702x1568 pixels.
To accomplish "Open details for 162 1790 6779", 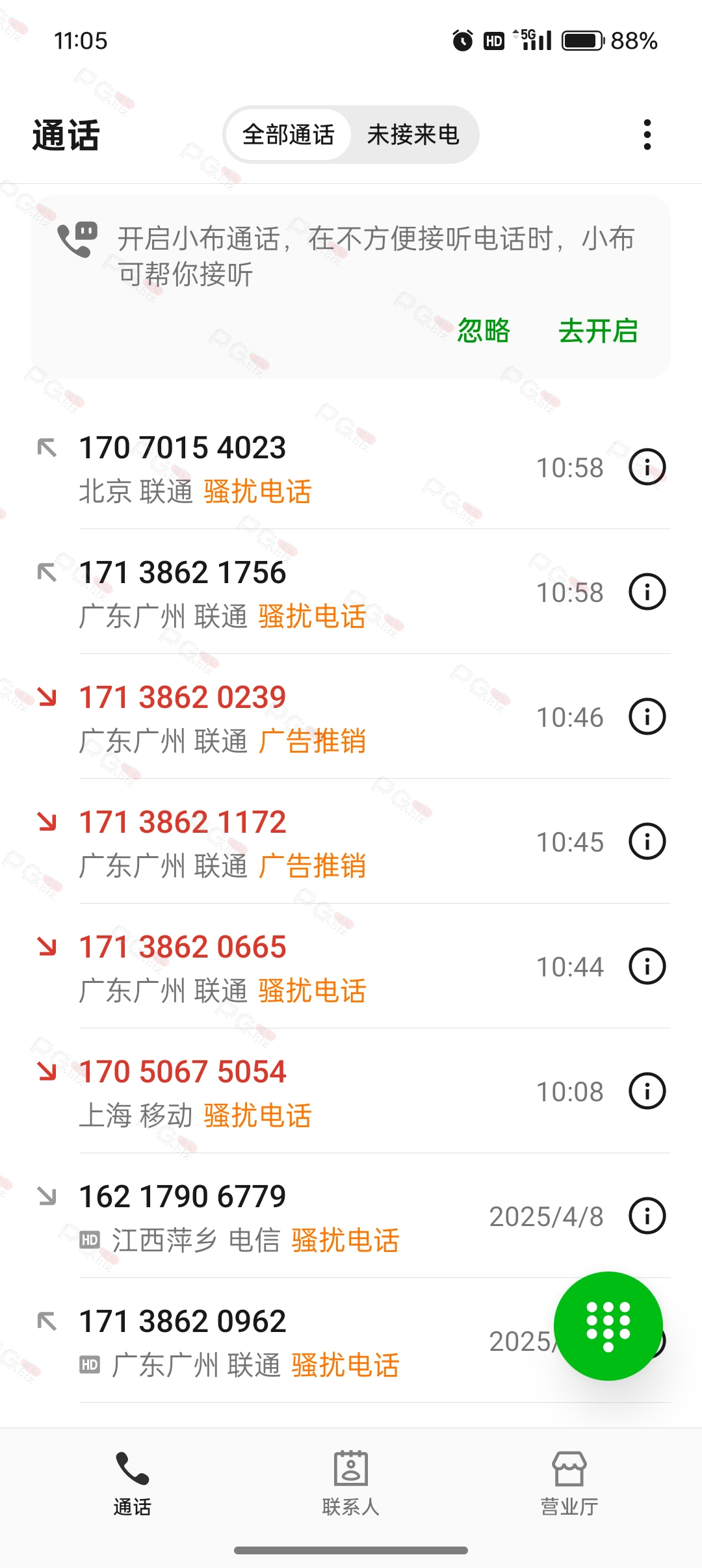I will [x=647, y=1216].
